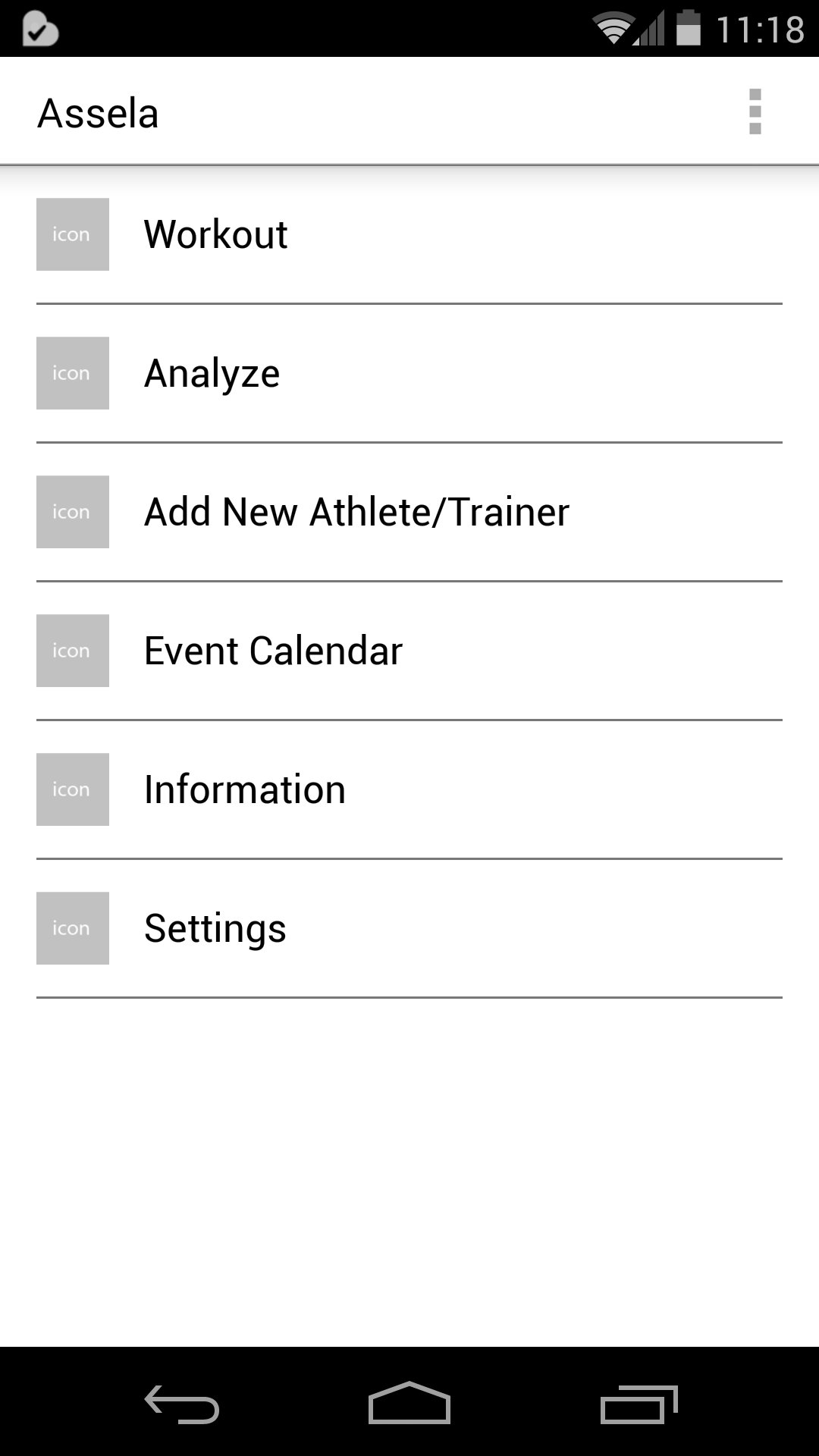819x1456 pixels.
Task: Open the Event Calendar
Action: click(x=409, y=651)
